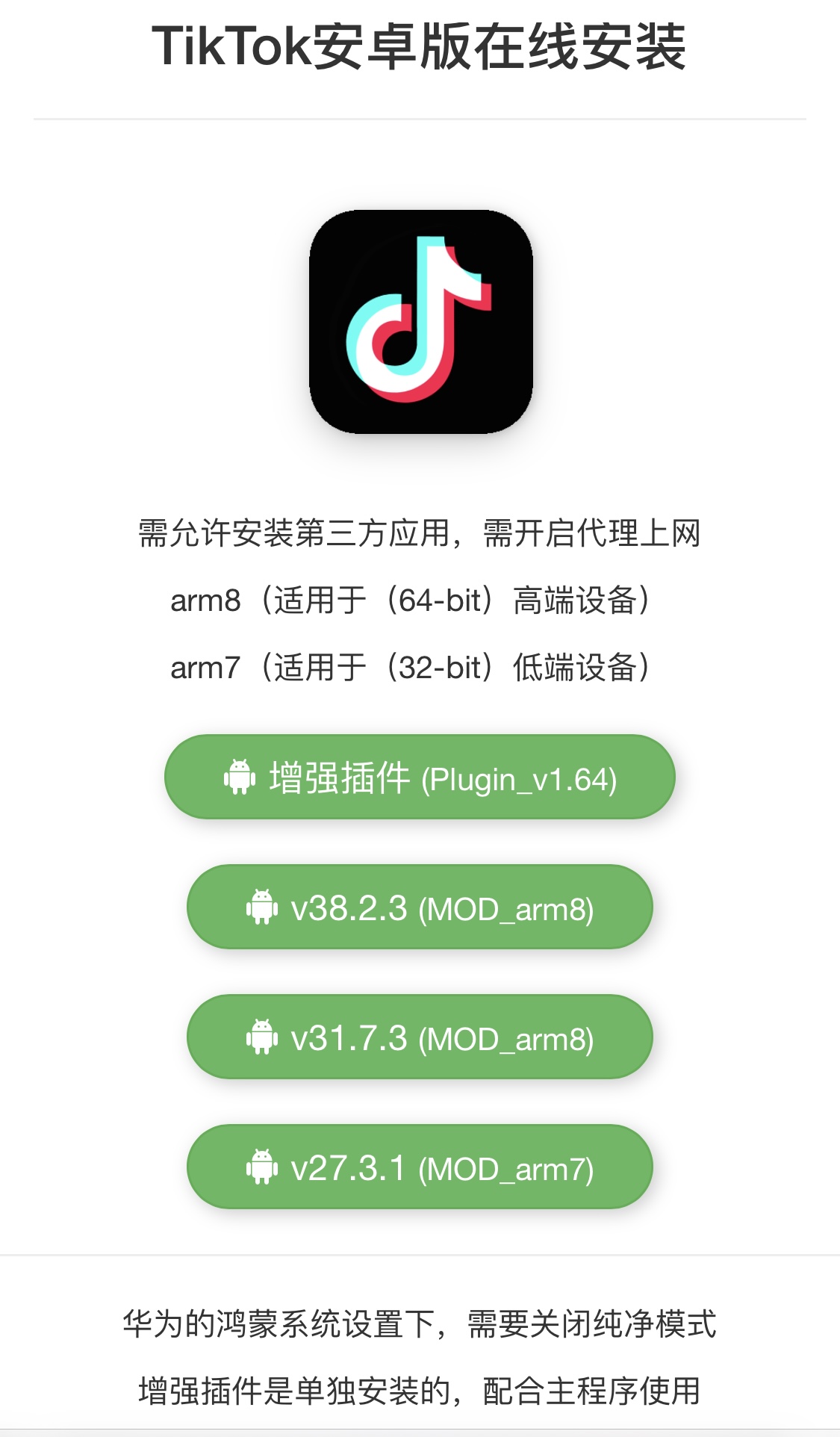Download the 增强插件 Plugin_v1.64
This screenshot has height=1437, width=840.
(420, 778)
